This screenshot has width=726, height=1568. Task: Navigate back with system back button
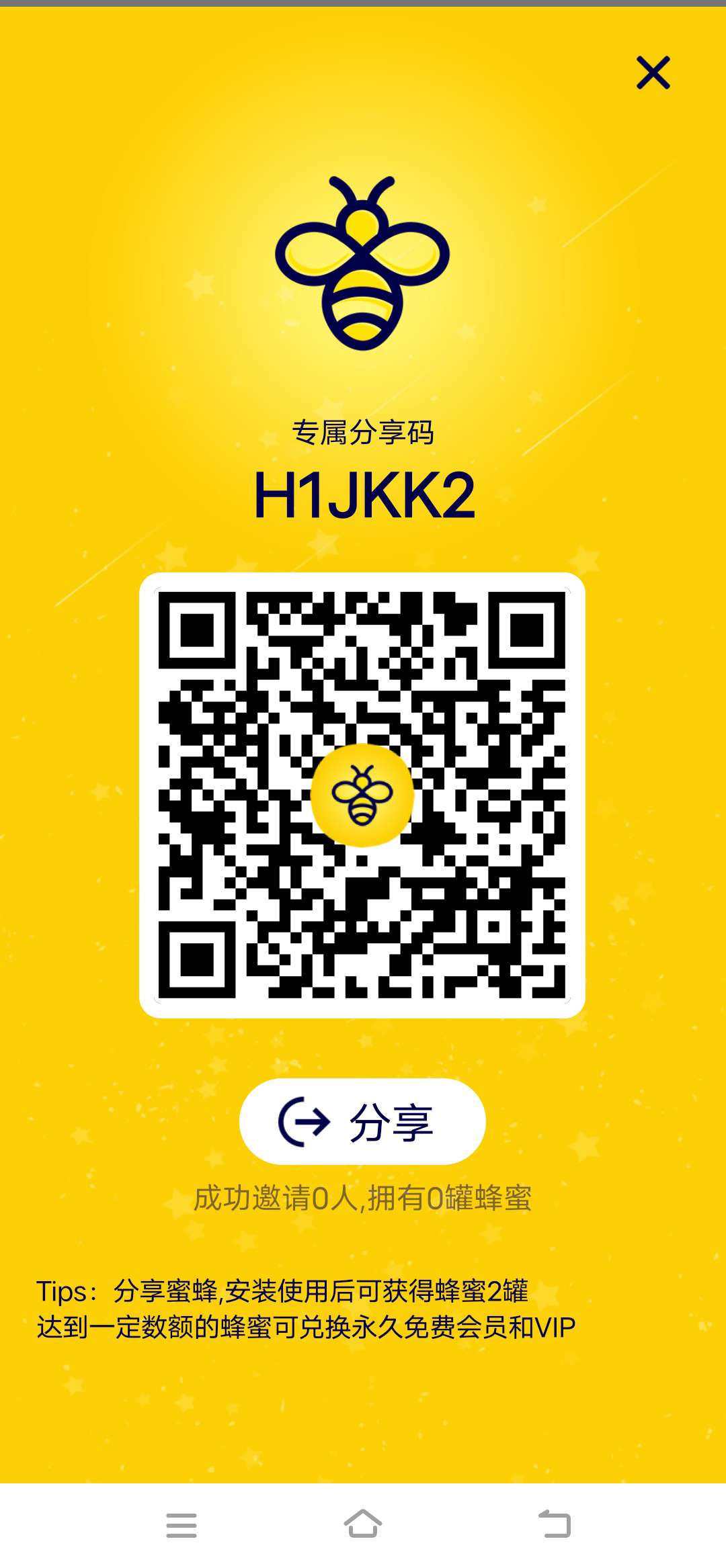(x=554, y=1524)
